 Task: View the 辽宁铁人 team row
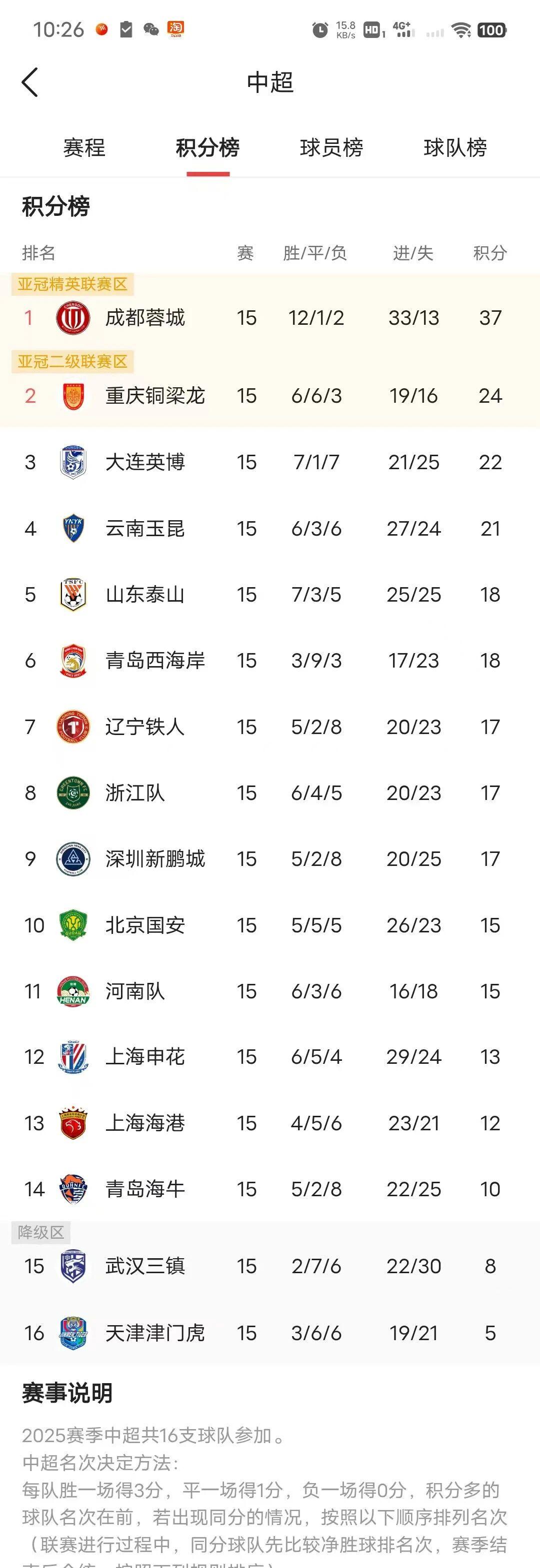click(x=269, y=727)
